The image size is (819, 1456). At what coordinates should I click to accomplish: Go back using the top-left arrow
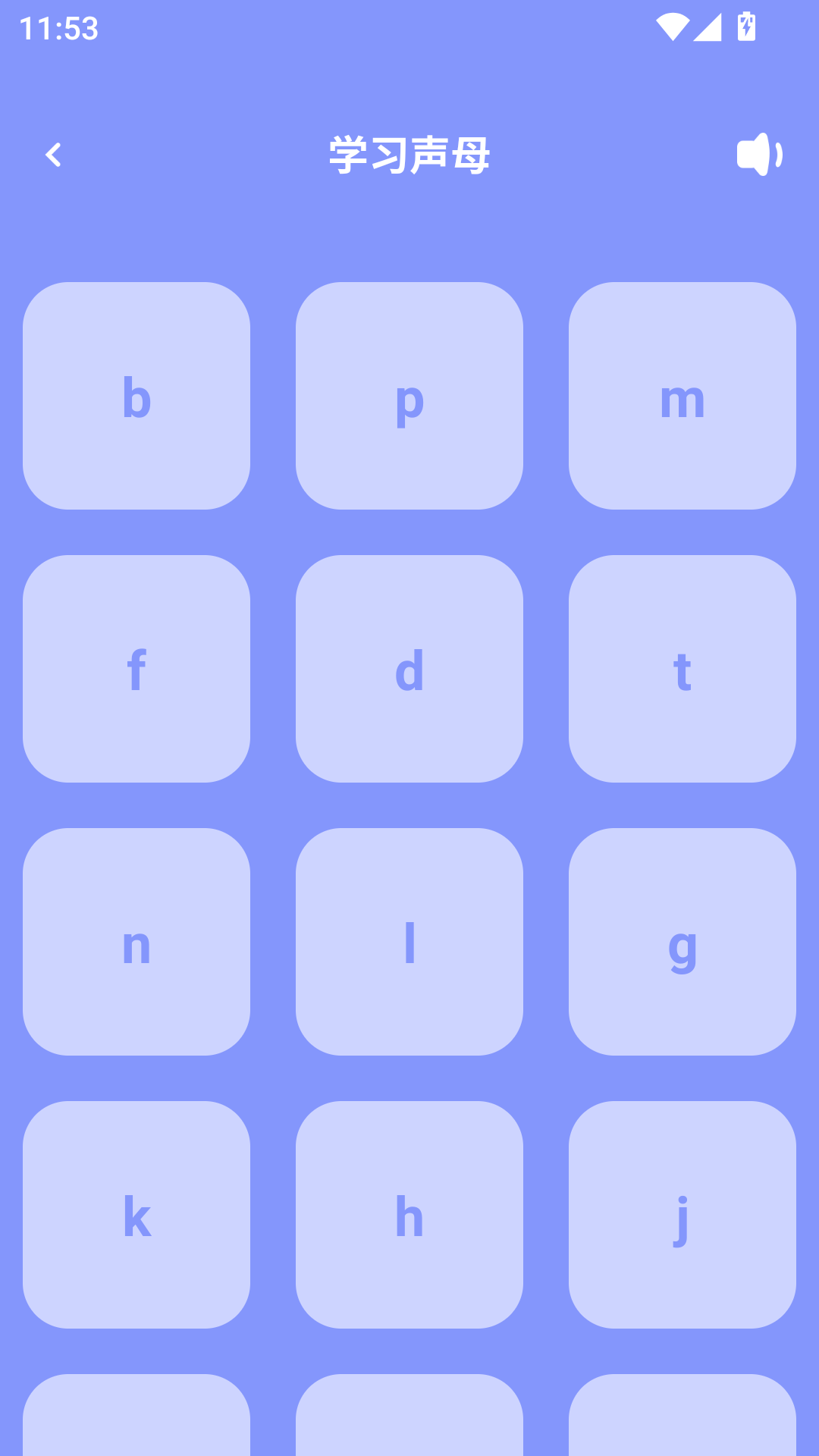tap(53, 155)
